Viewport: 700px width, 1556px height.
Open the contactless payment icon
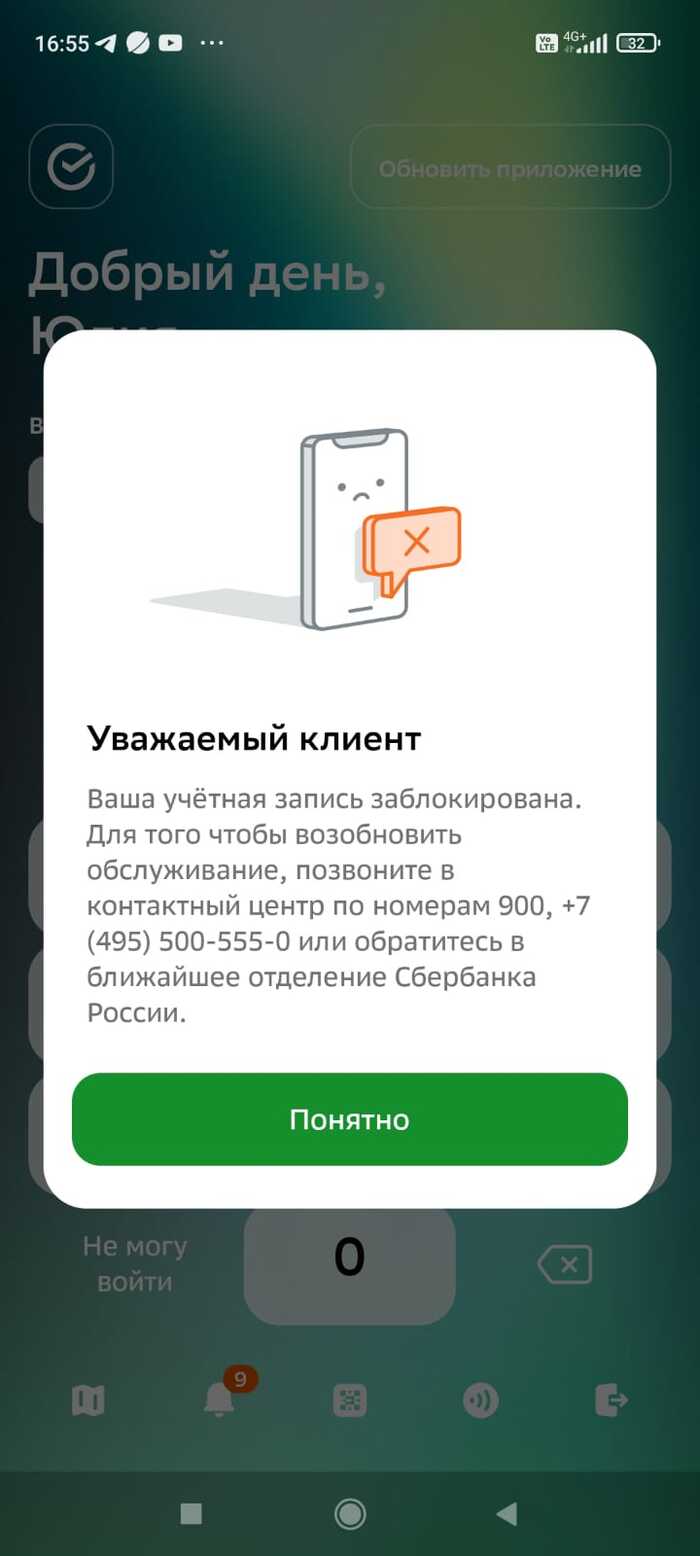click(x=481, y=1400)
